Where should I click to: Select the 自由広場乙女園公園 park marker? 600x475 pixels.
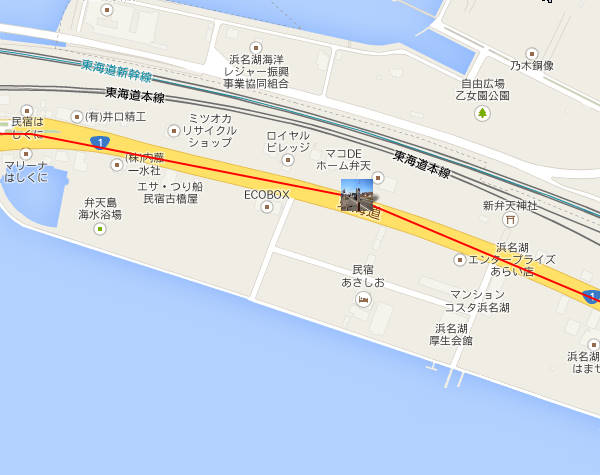483,114
